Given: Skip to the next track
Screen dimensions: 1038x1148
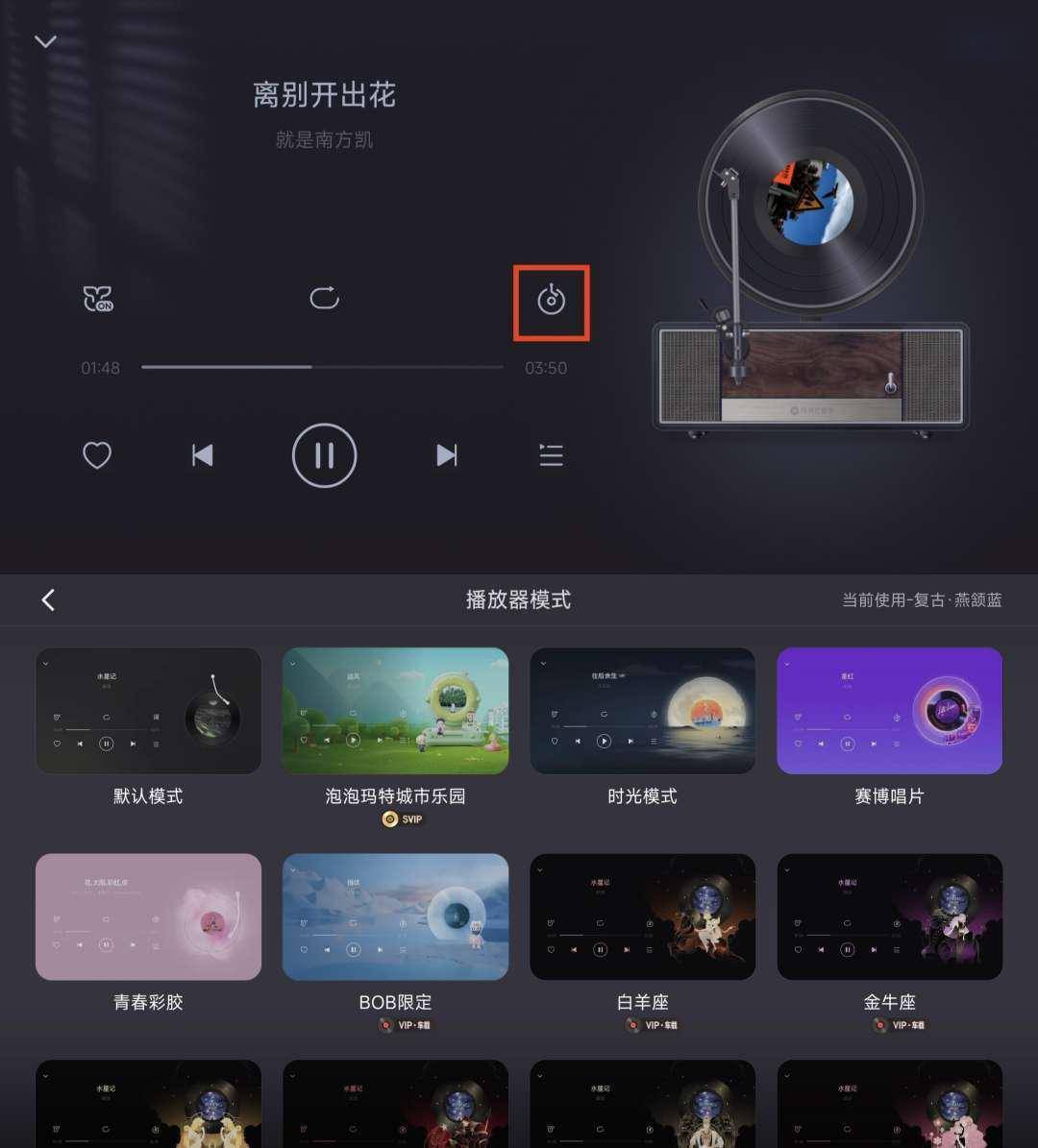Looking at the screenshot, I should [x=446, y=454].
